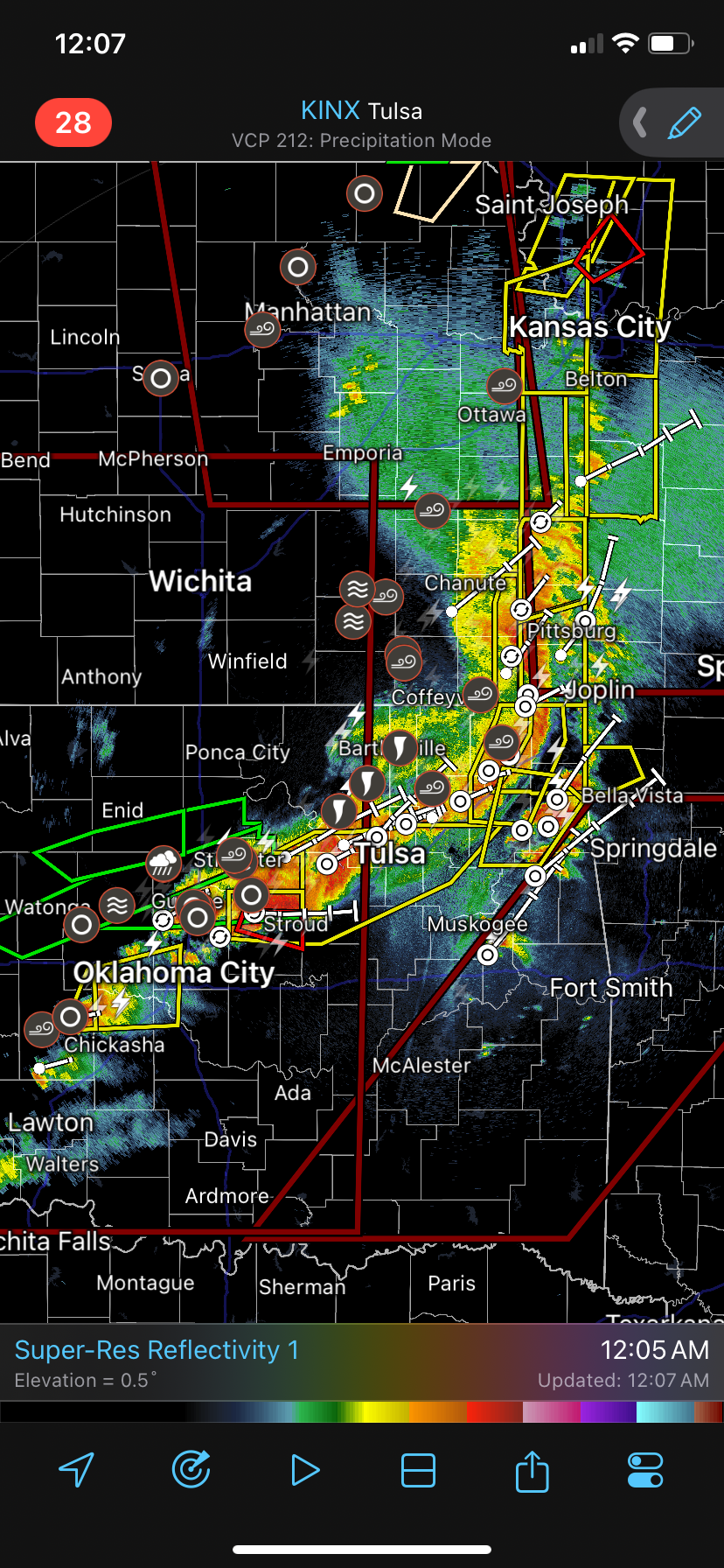This screenshot has width=724, height=1568.
Task: Refresh the radar data
Action: [x=191, y=1470]
